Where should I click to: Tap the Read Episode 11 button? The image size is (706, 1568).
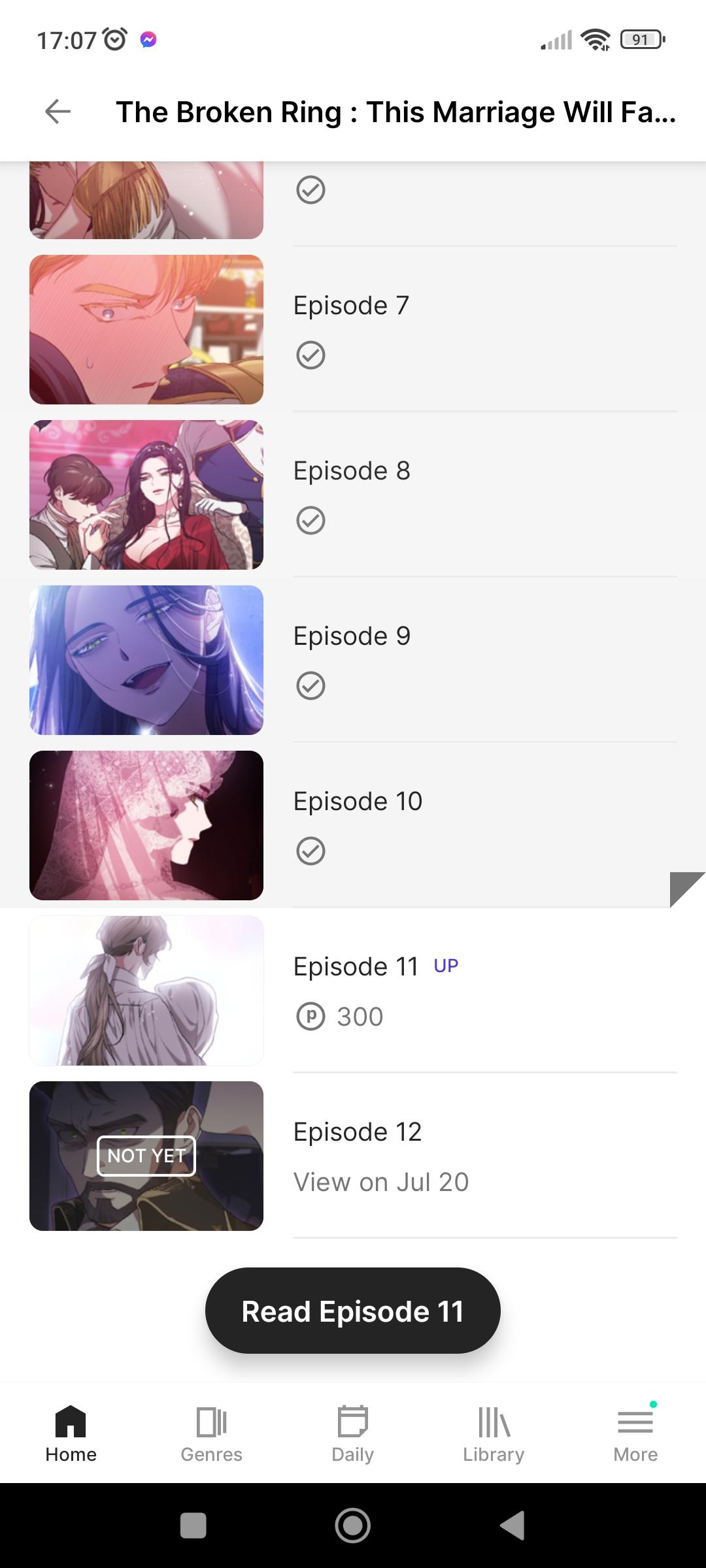click(353, 1311)
